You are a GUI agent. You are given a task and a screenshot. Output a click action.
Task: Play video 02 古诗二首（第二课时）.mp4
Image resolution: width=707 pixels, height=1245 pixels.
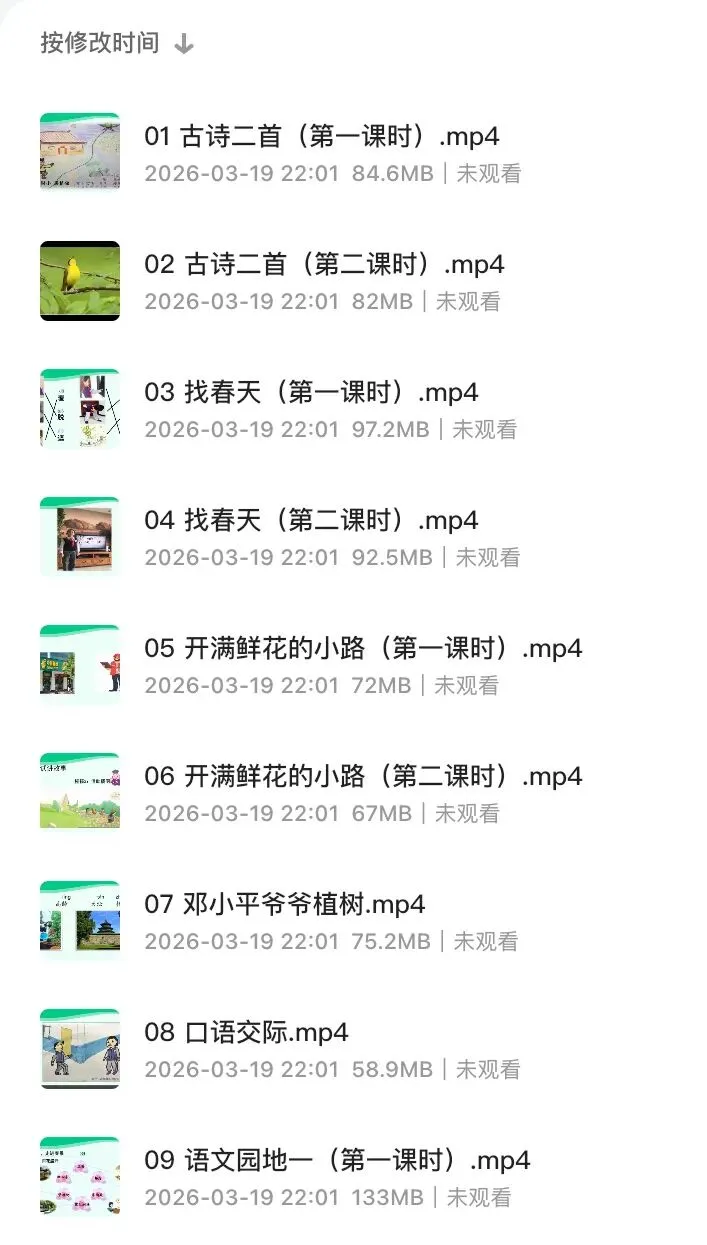coord(324,265)
